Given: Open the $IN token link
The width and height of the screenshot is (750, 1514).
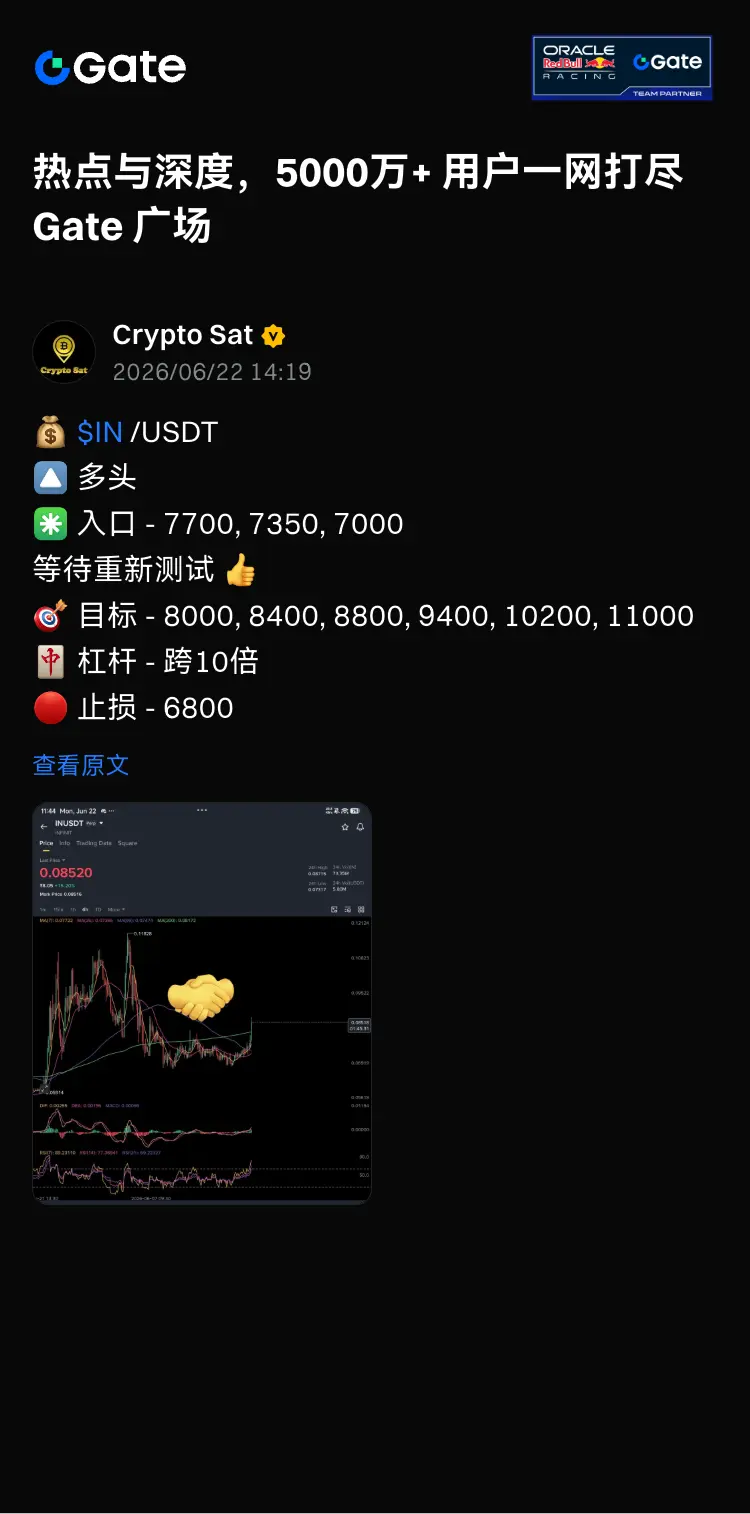Looking at the screenshot, I should pos(100,432).
